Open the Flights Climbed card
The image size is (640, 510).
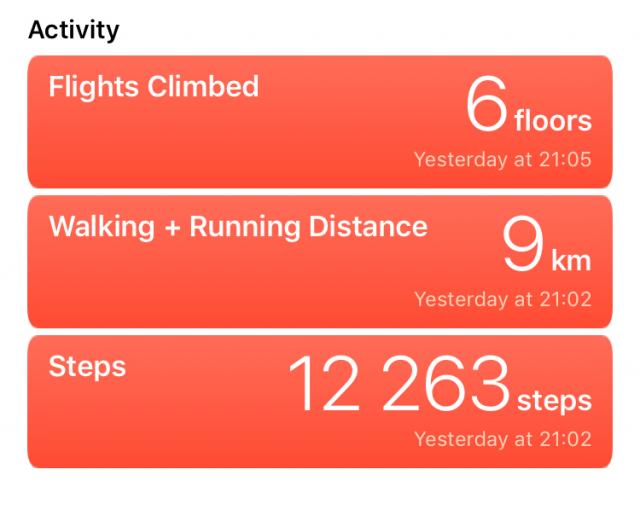click(x=319, y=121)
